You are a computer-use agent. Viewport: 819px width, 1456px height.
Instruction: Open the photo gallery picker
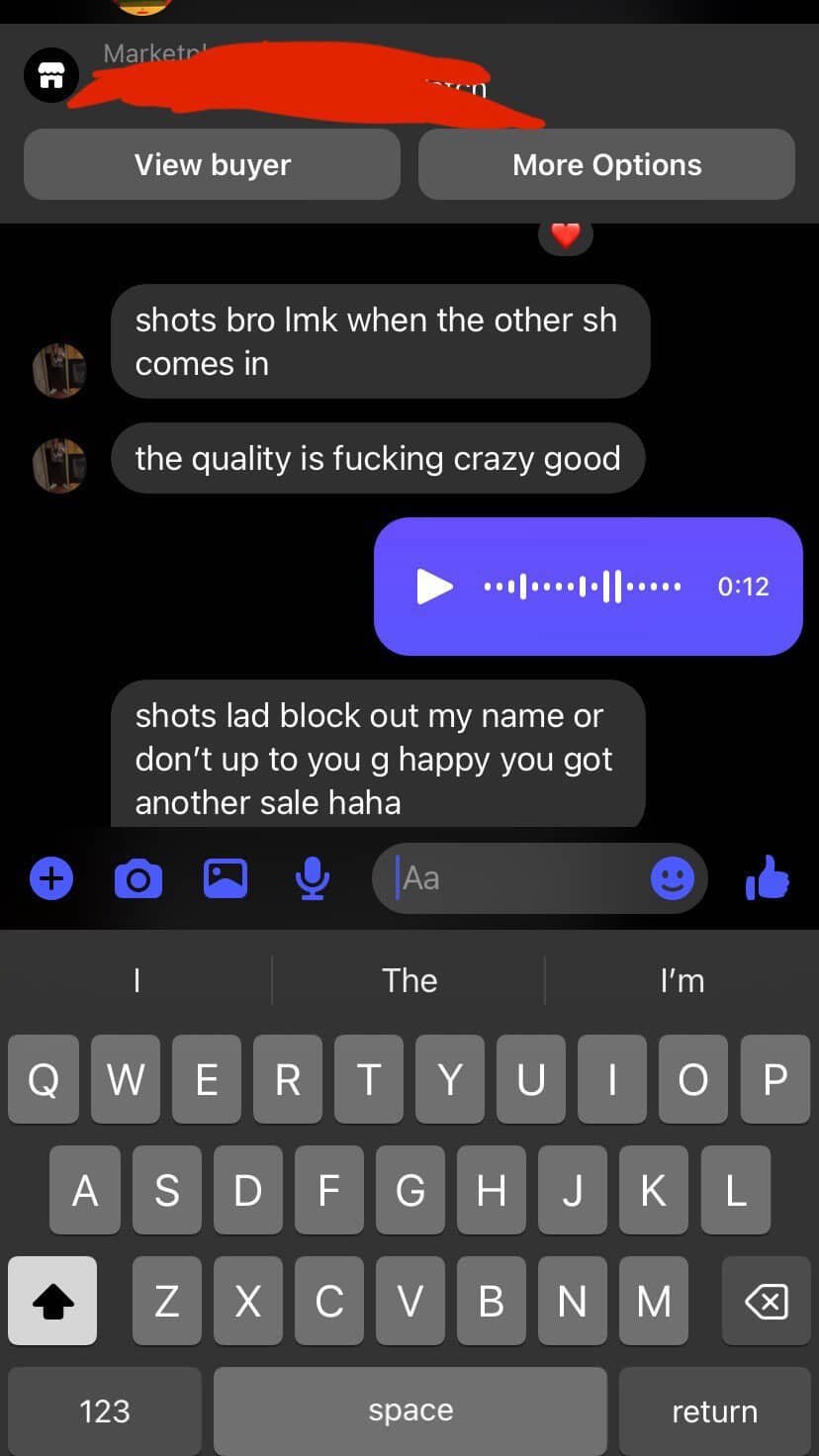[226, 878]
